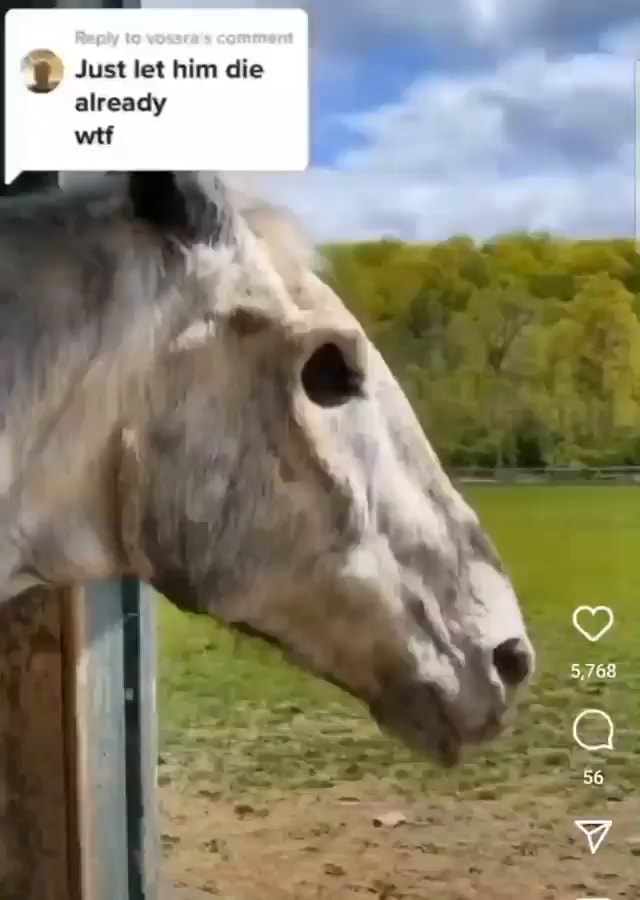This screenshot has height=900, width=640.
Task: Open the comments on this reel
Action: (593, 731)
